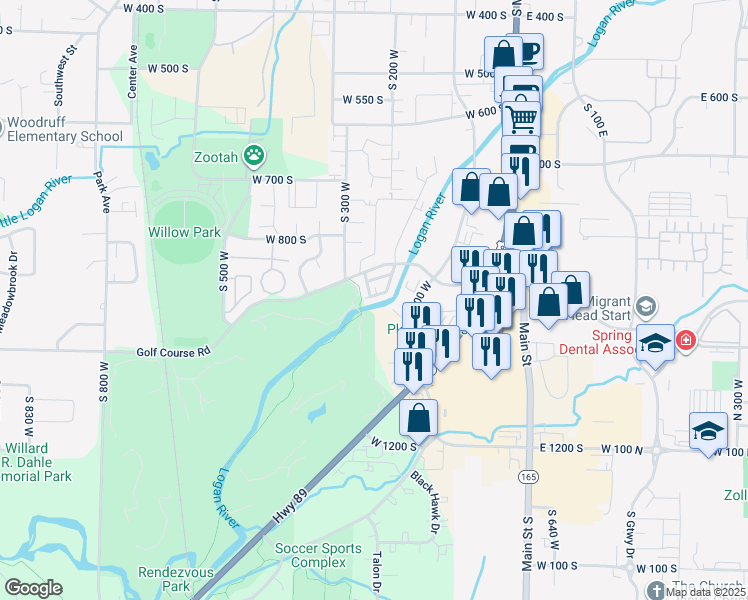Tap the shopping cart marker
This screenshot has width=748, height=600.
521,122
